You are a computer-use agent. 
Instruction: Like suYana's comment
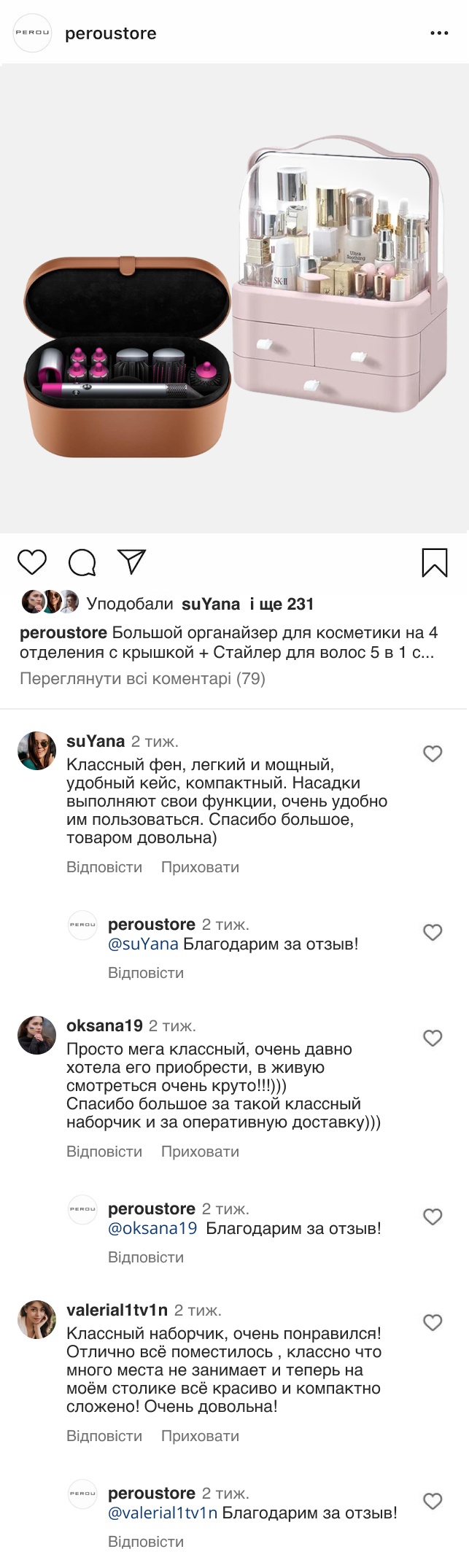(433, 753)
